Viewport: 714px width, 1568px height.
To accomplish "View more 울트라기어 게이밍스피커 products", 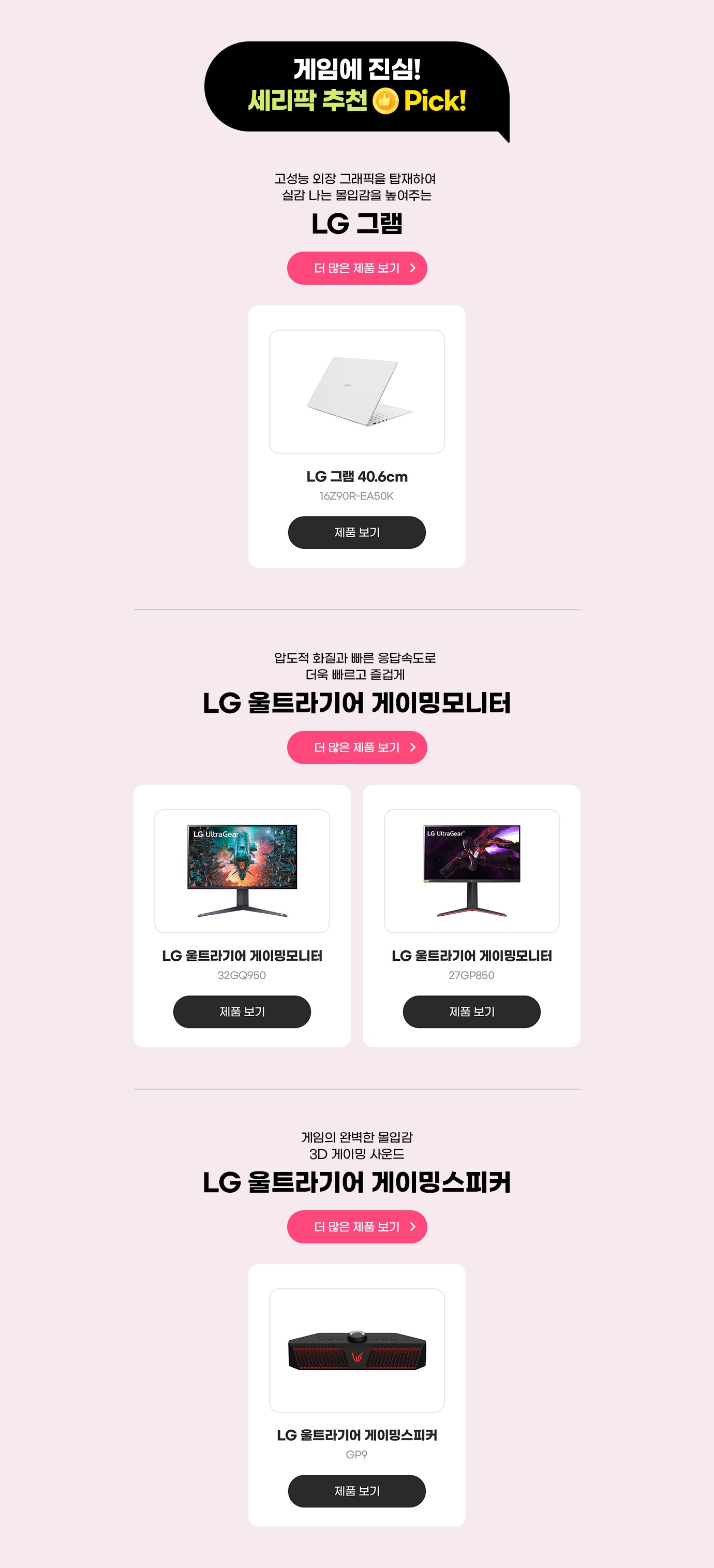I will click(357, 1226).
